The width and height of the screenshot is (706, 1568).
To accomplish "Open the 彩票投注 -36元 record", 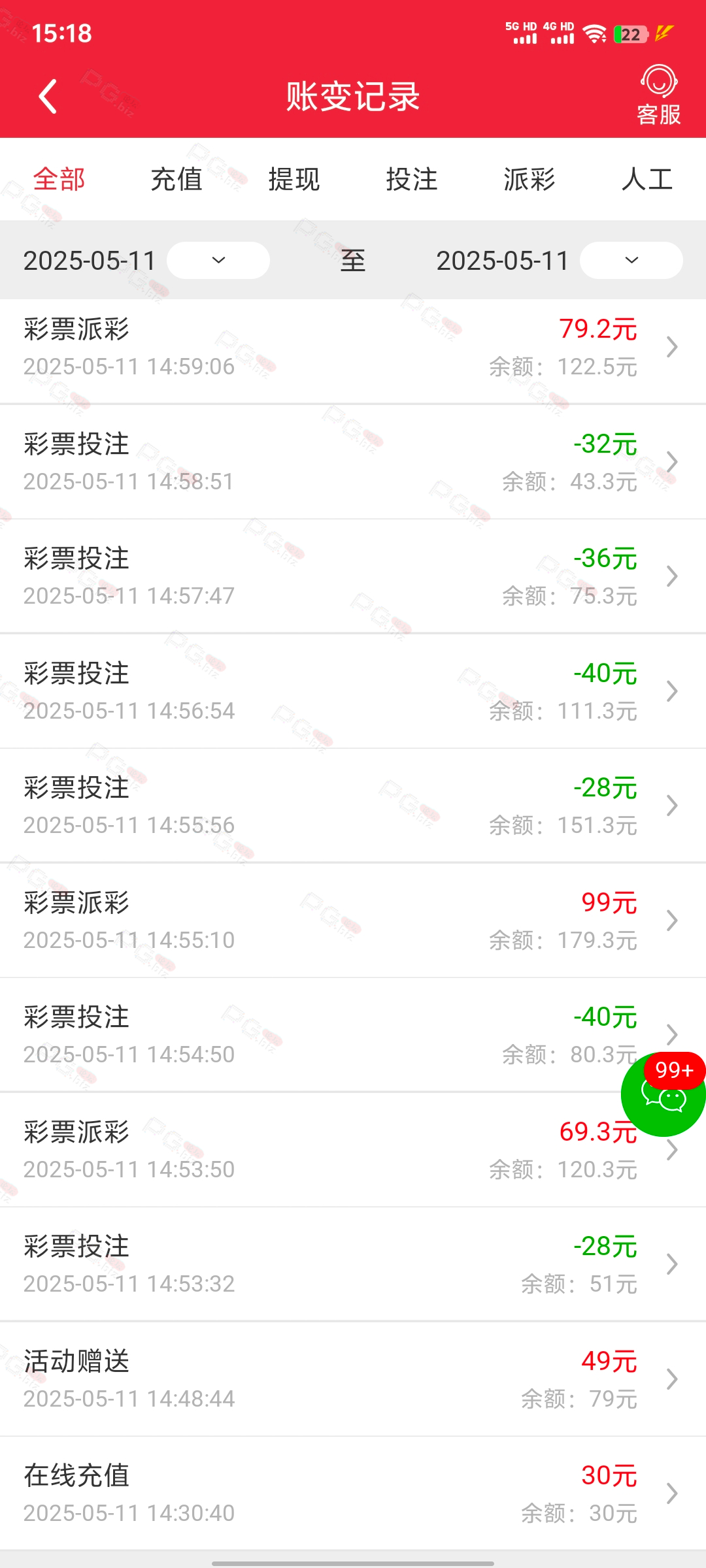I will click(x=353, y=576).
